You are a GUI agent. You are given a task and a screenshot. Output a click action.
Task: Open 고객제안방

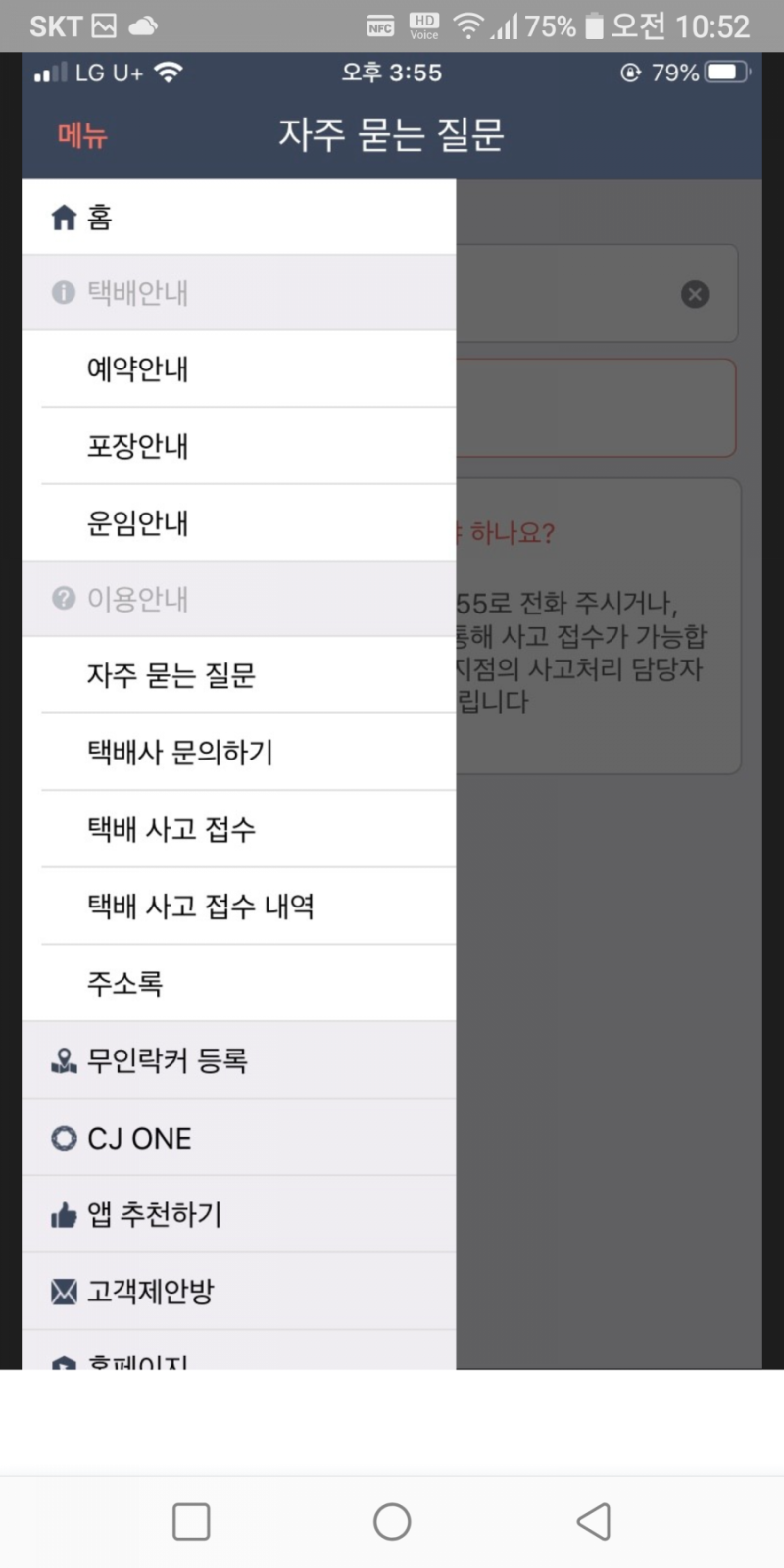tap(239, 1292)
